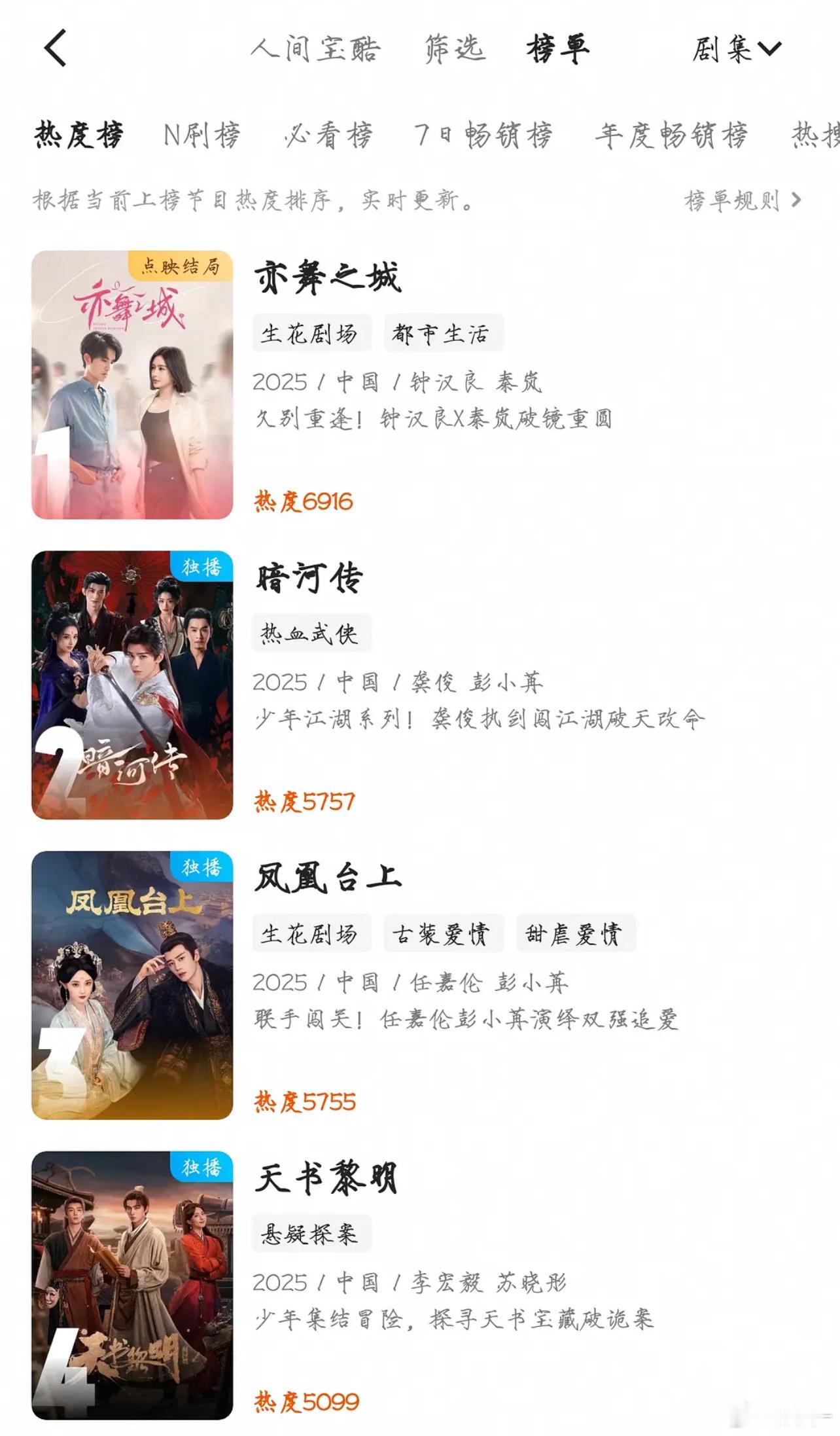This screenshot has width=840, height=1436.
Task: Open the 筛选 filter option
Action: coord(453,48)
